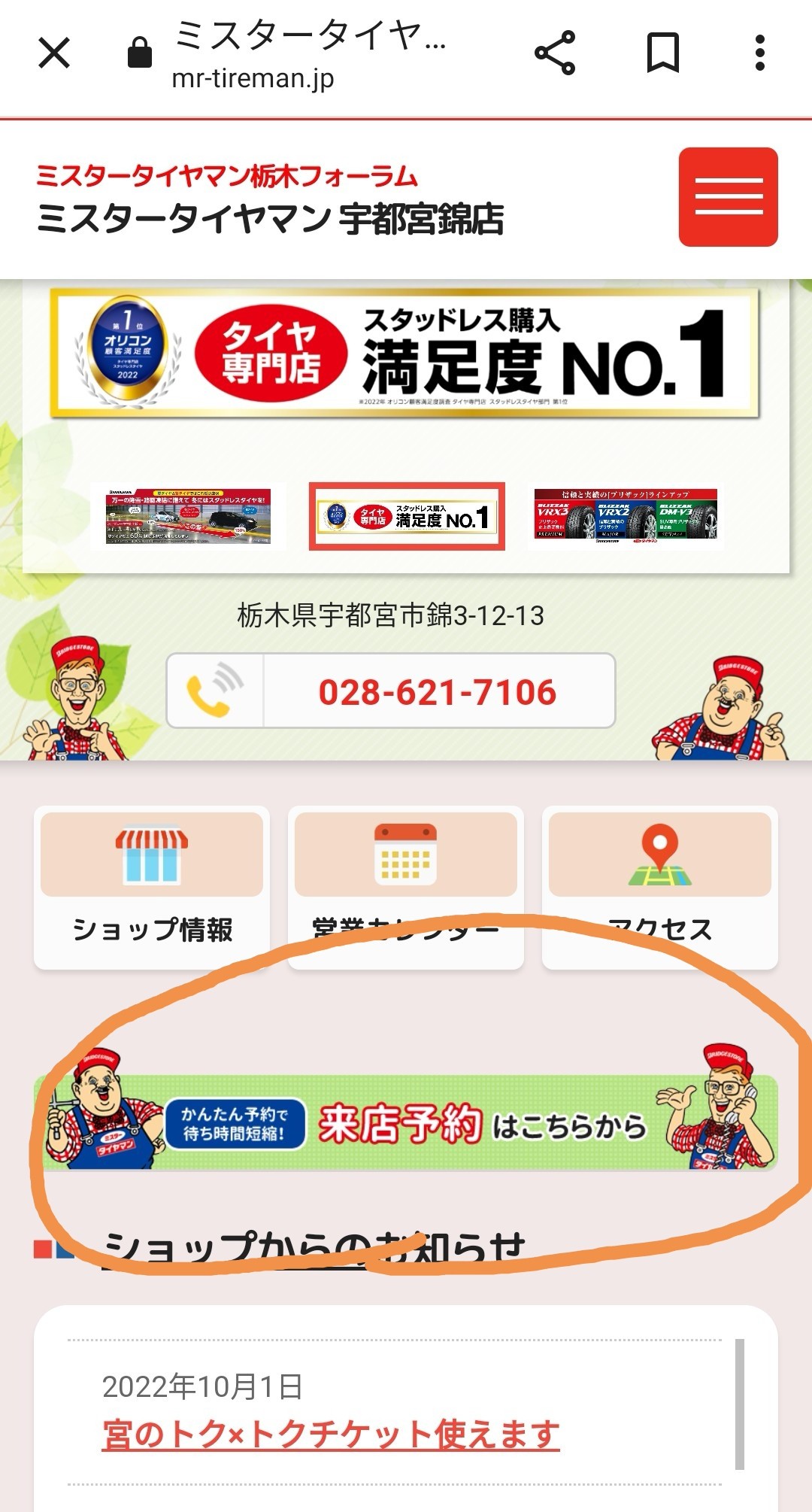812x1512 pixels.
Task: Open the business calendar
Action: [x=406, y=888]
